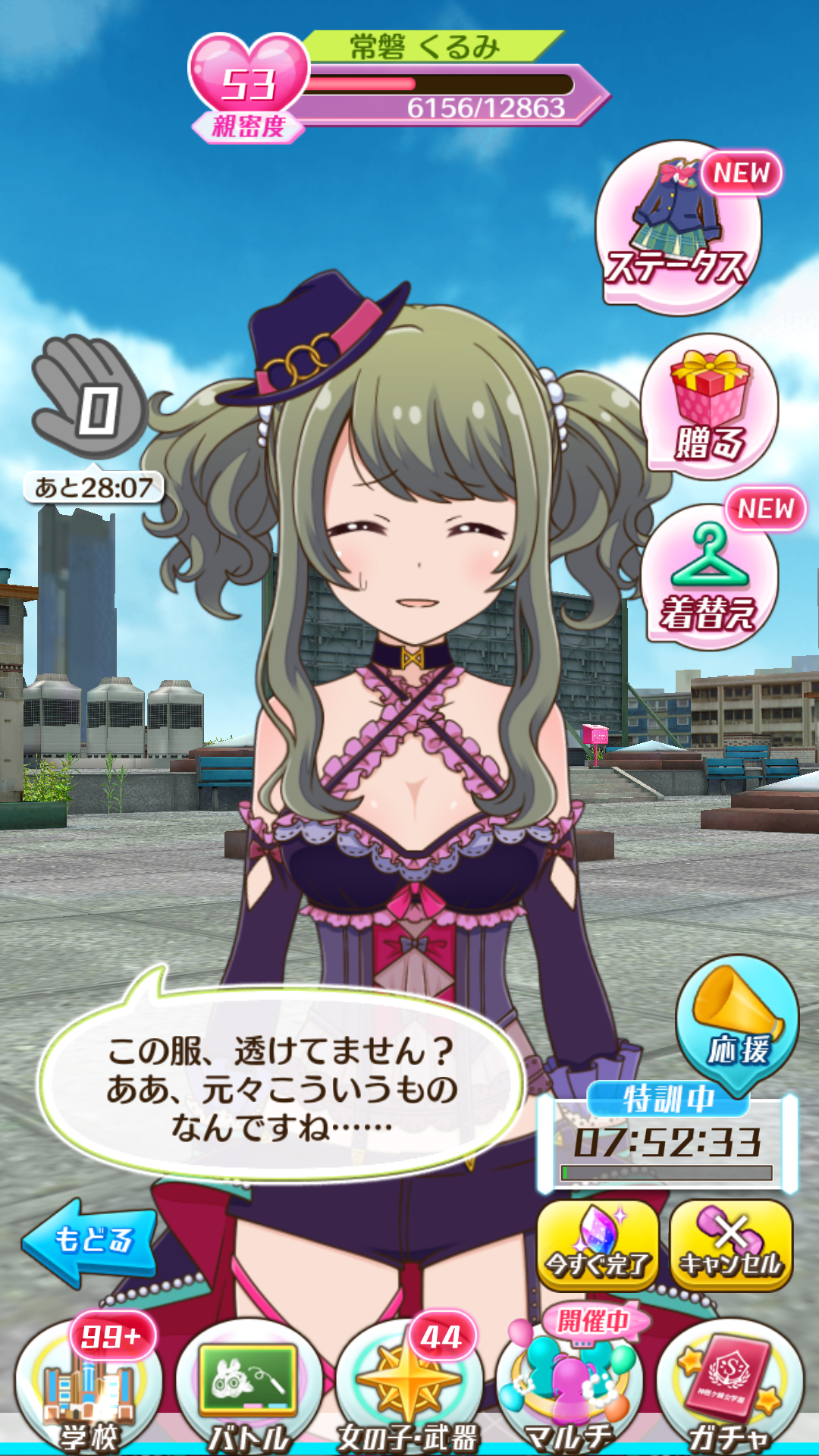Open the 着替え costume change button
819x1456 pixels.
pos(709,578)
